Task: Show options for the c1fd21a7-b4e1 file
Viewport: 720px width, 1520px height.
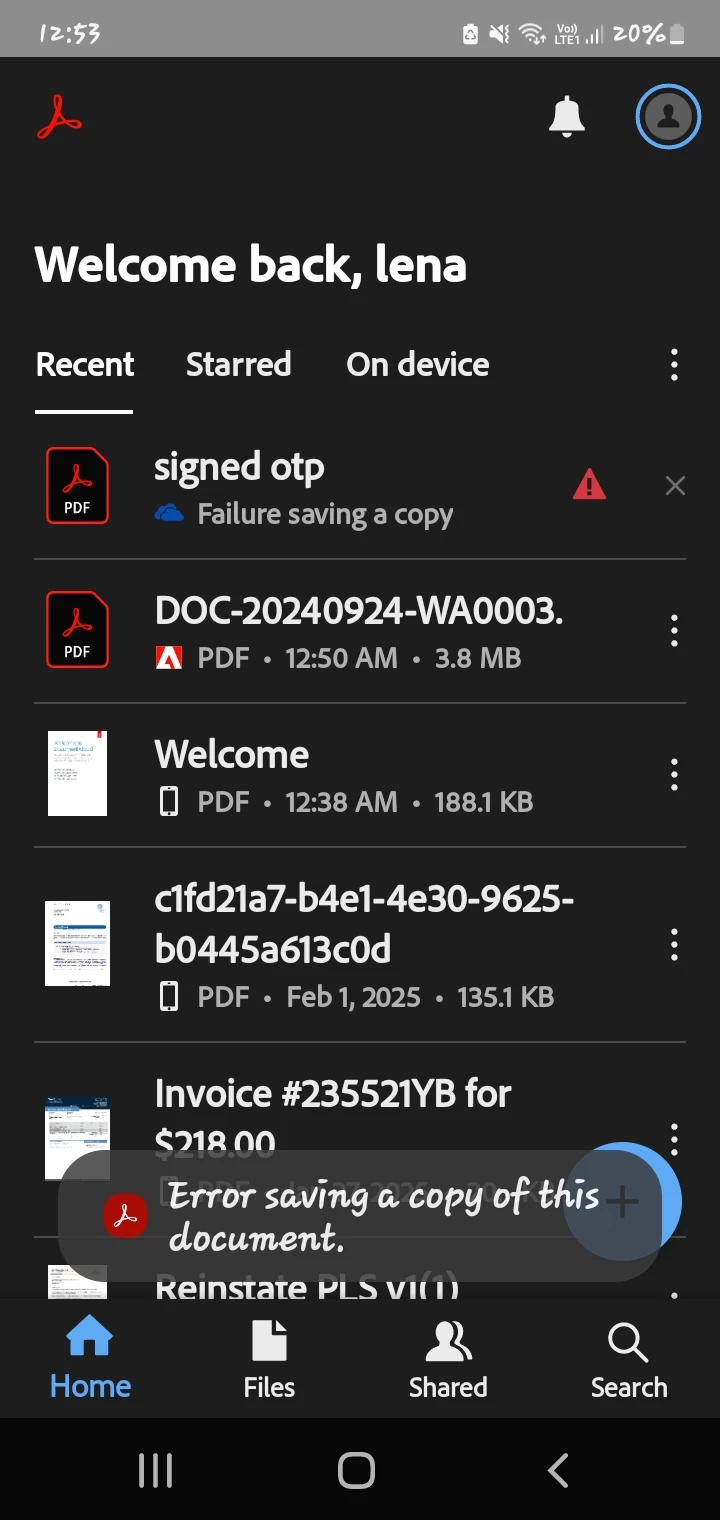Action: [x=675, y=945]
